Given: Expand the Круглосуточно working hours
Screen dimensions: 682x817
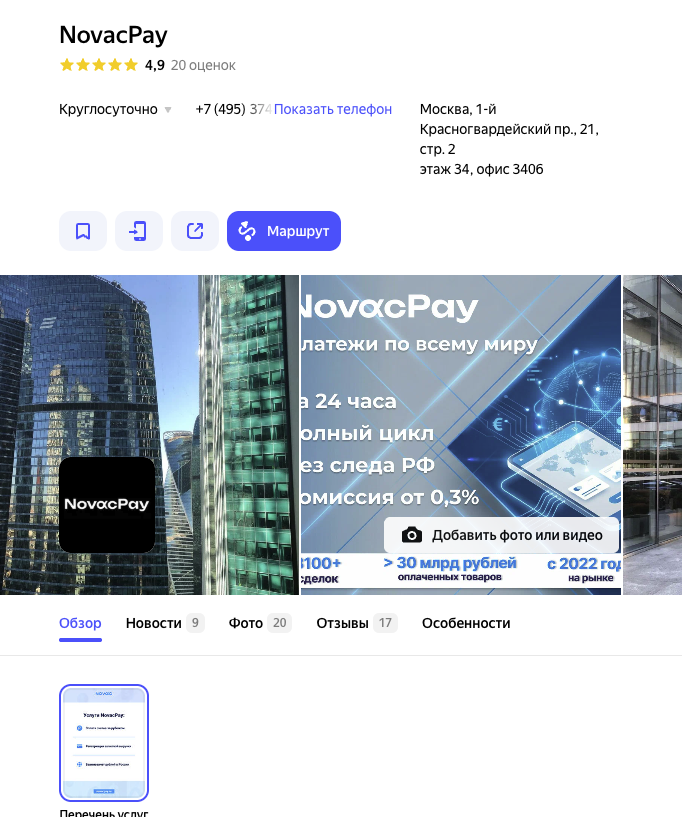Looking at the screenshot, I should [115, 109].
